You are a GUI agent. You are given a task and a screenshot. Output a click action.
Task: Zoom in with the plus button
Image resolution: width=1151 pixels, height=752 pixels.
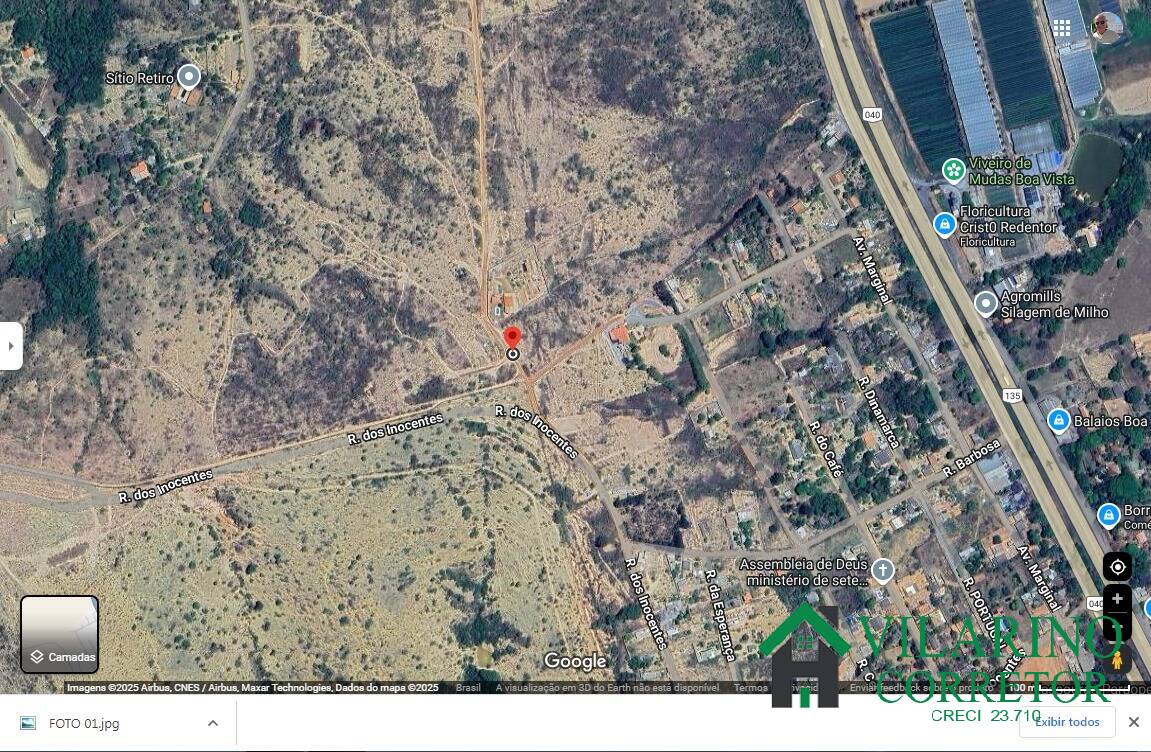pyautogui.click(x=1117, y=599)
